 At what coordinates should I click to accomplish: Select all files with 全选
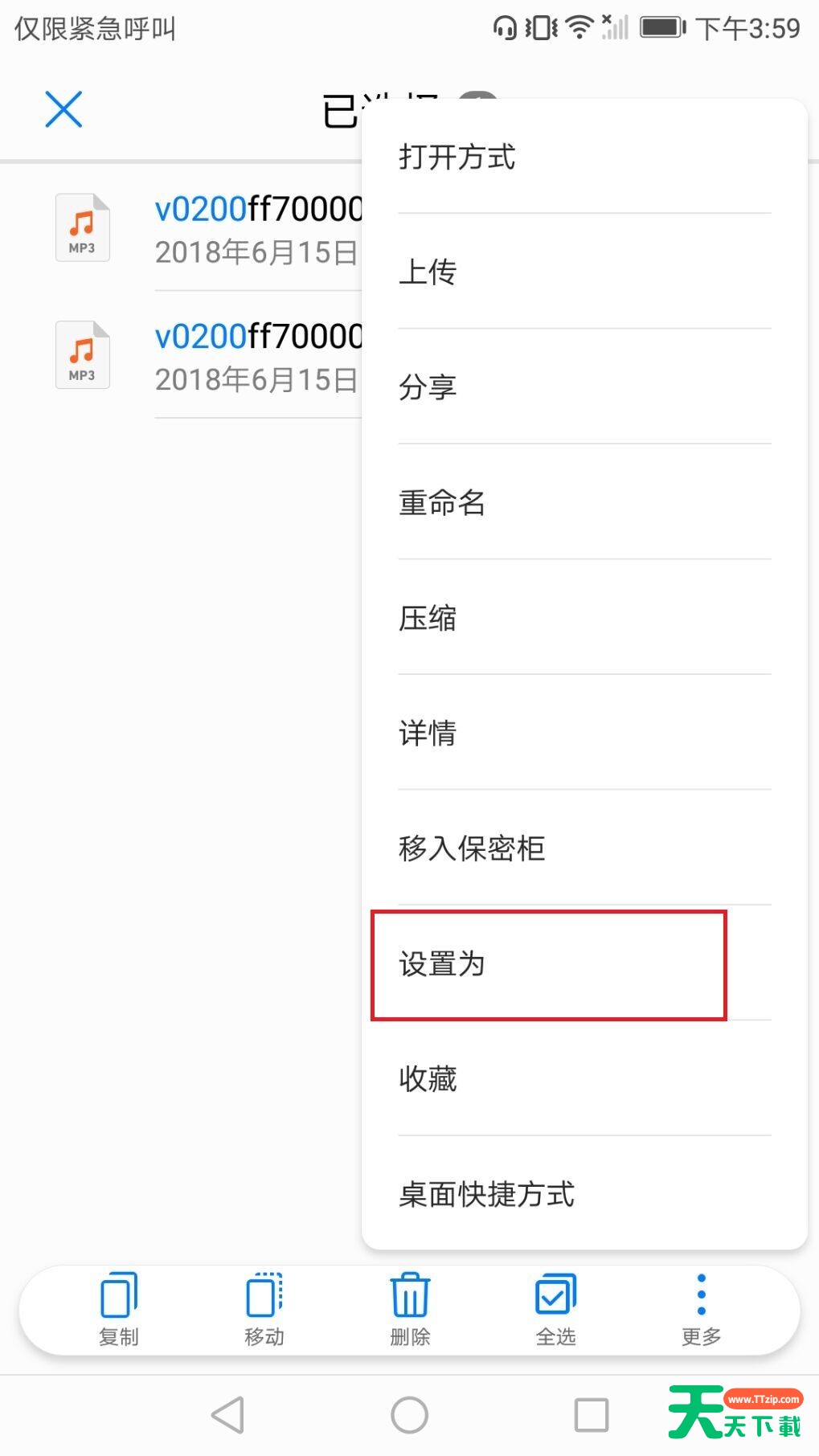pyautogui.click(x=555, y=1310)
